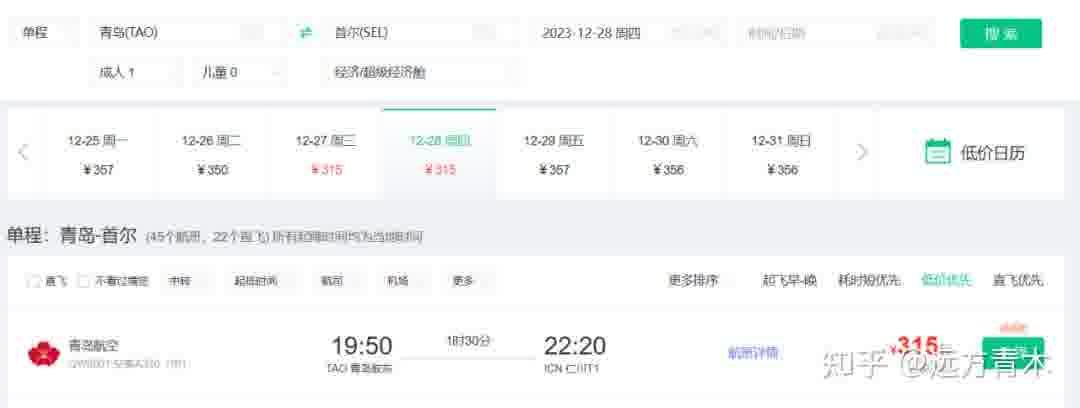1080x408 pixels.
Task: Open the children count dropdown
Action: 238,72
